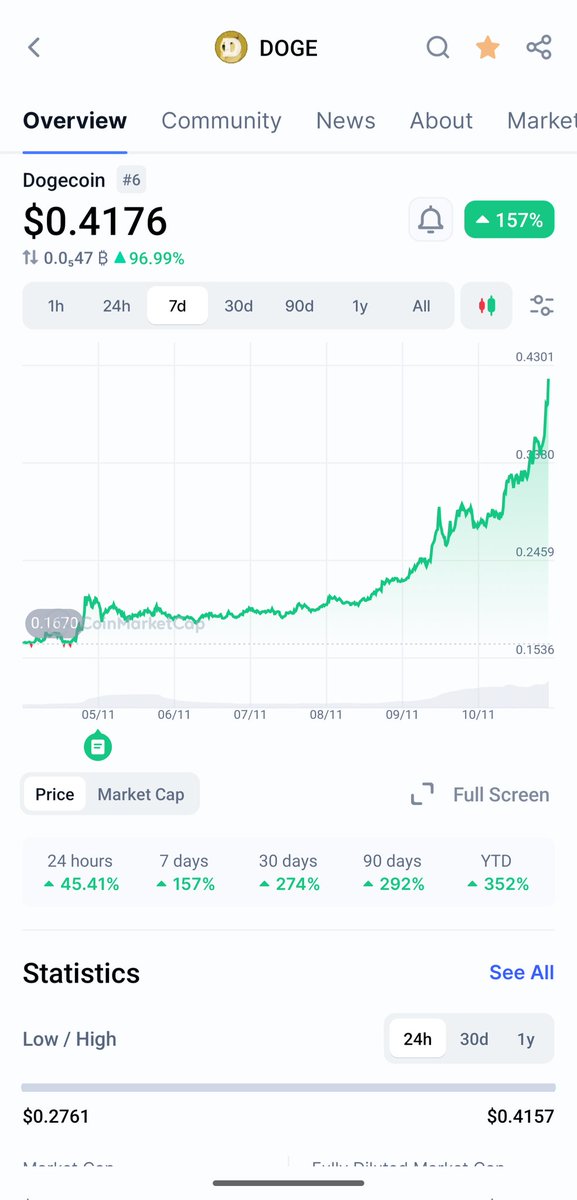This screenshot has height=1200, width=577.
Task: Share the DOGE page
Action: click(539, 47)
